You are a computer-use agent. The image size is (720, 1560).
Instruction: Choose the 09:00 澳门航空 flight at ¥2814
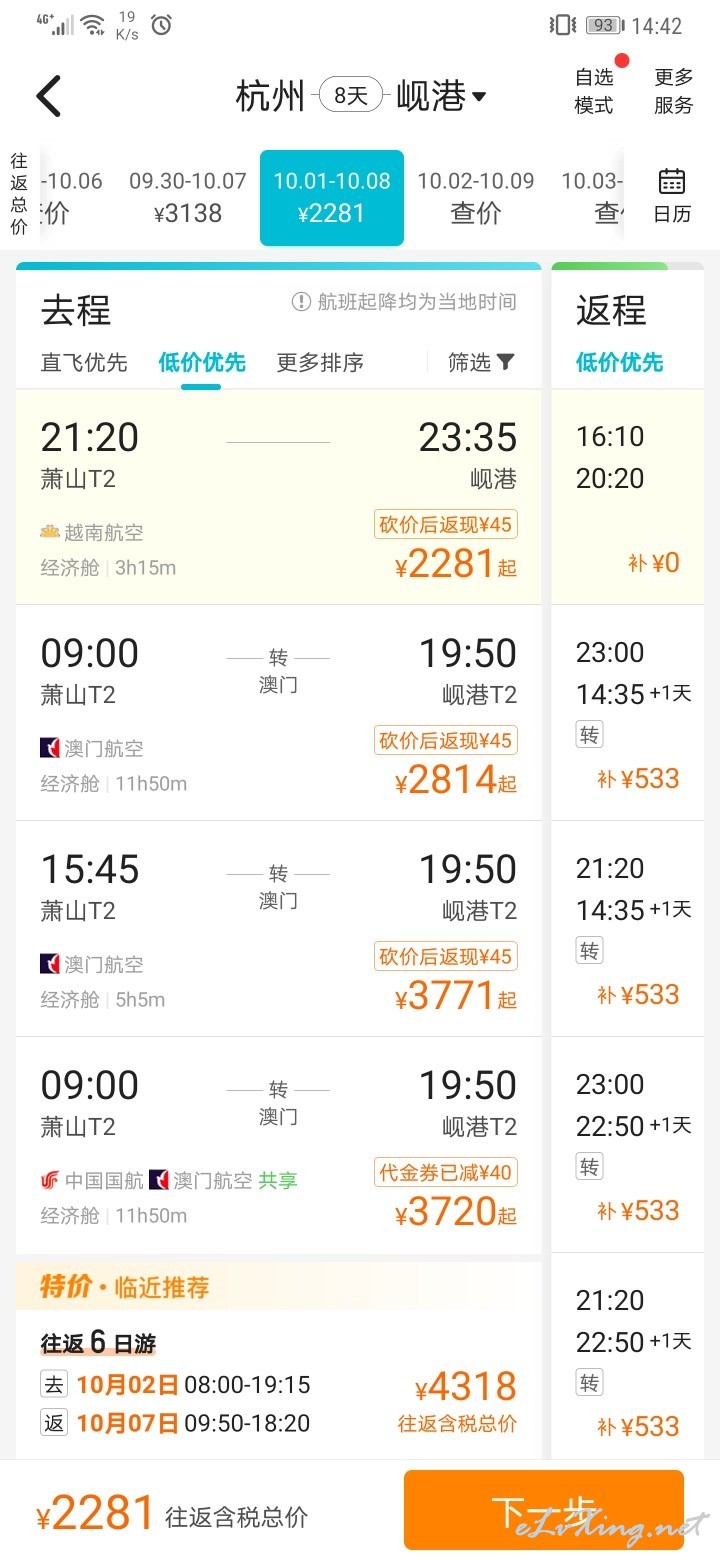click(x=279, y=713)
